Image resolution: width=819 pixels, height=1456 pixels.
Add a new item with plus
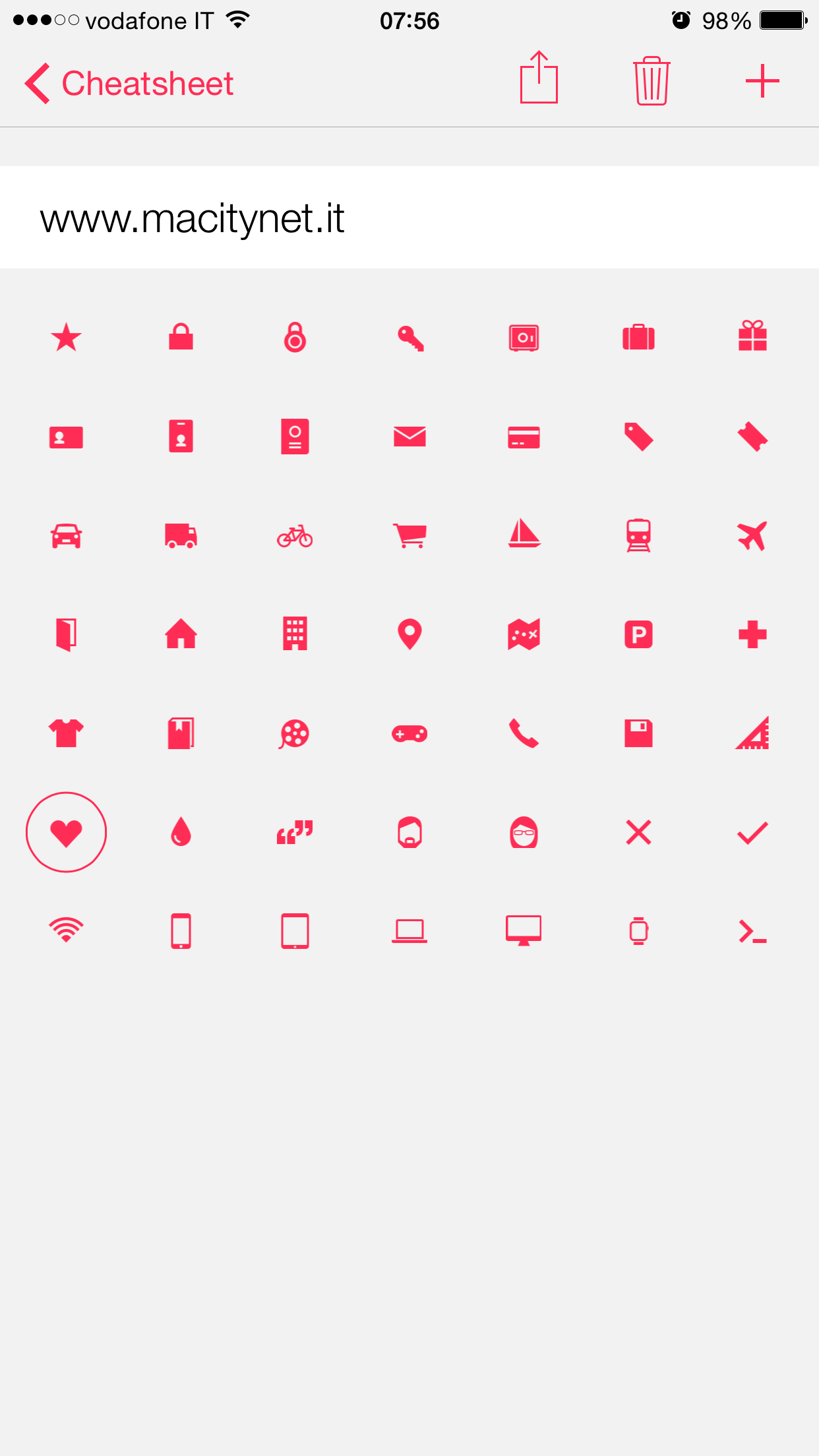(x=762, y=81)
